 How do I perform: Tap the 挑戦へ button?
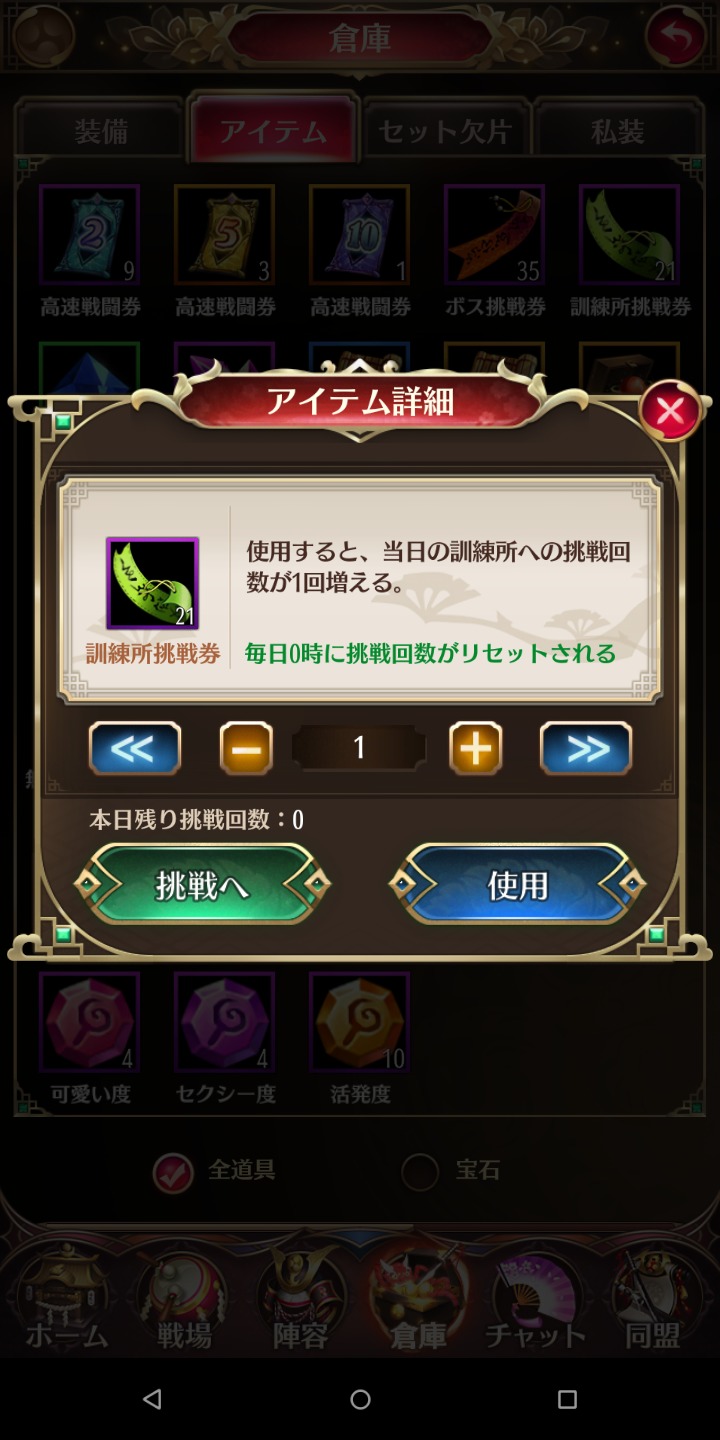203,885
